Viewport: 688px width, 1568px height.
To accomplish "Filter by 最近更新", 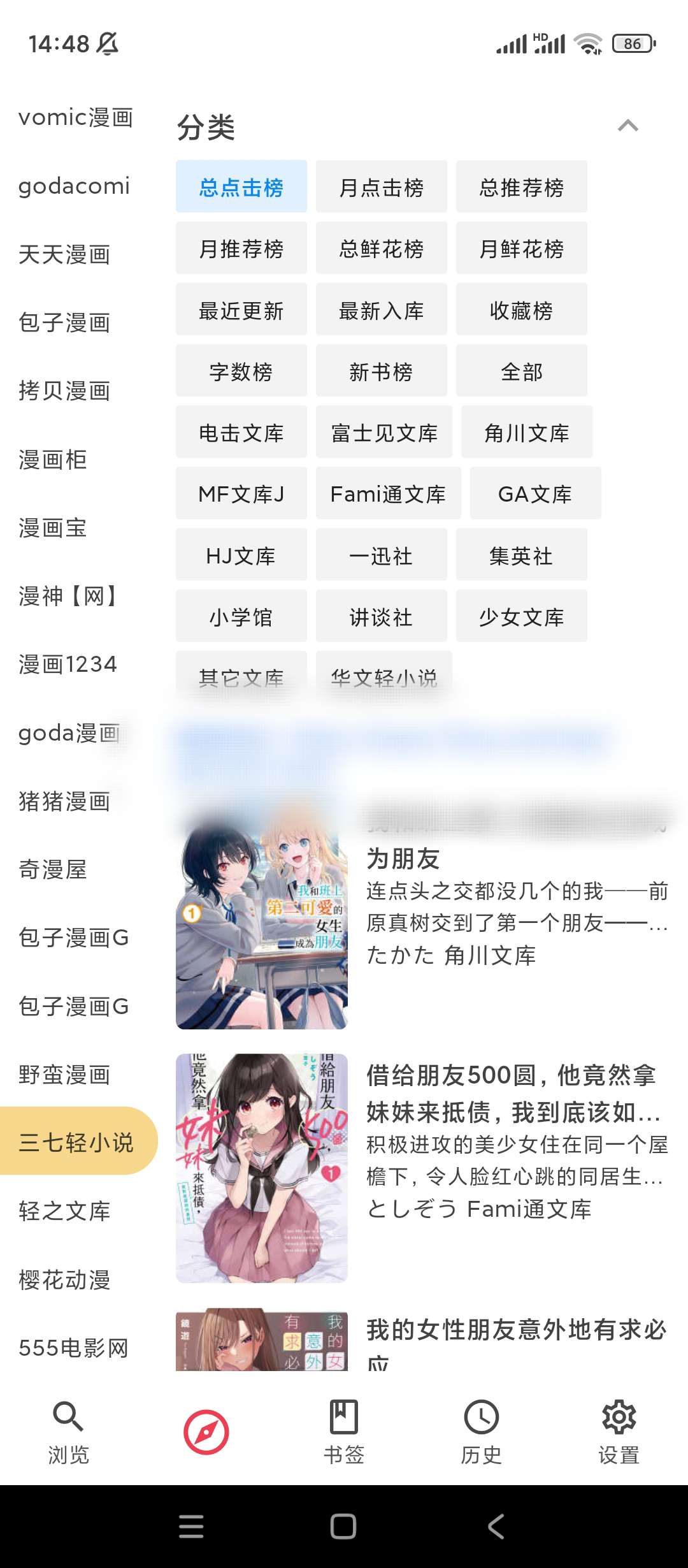I will [241, 310].
